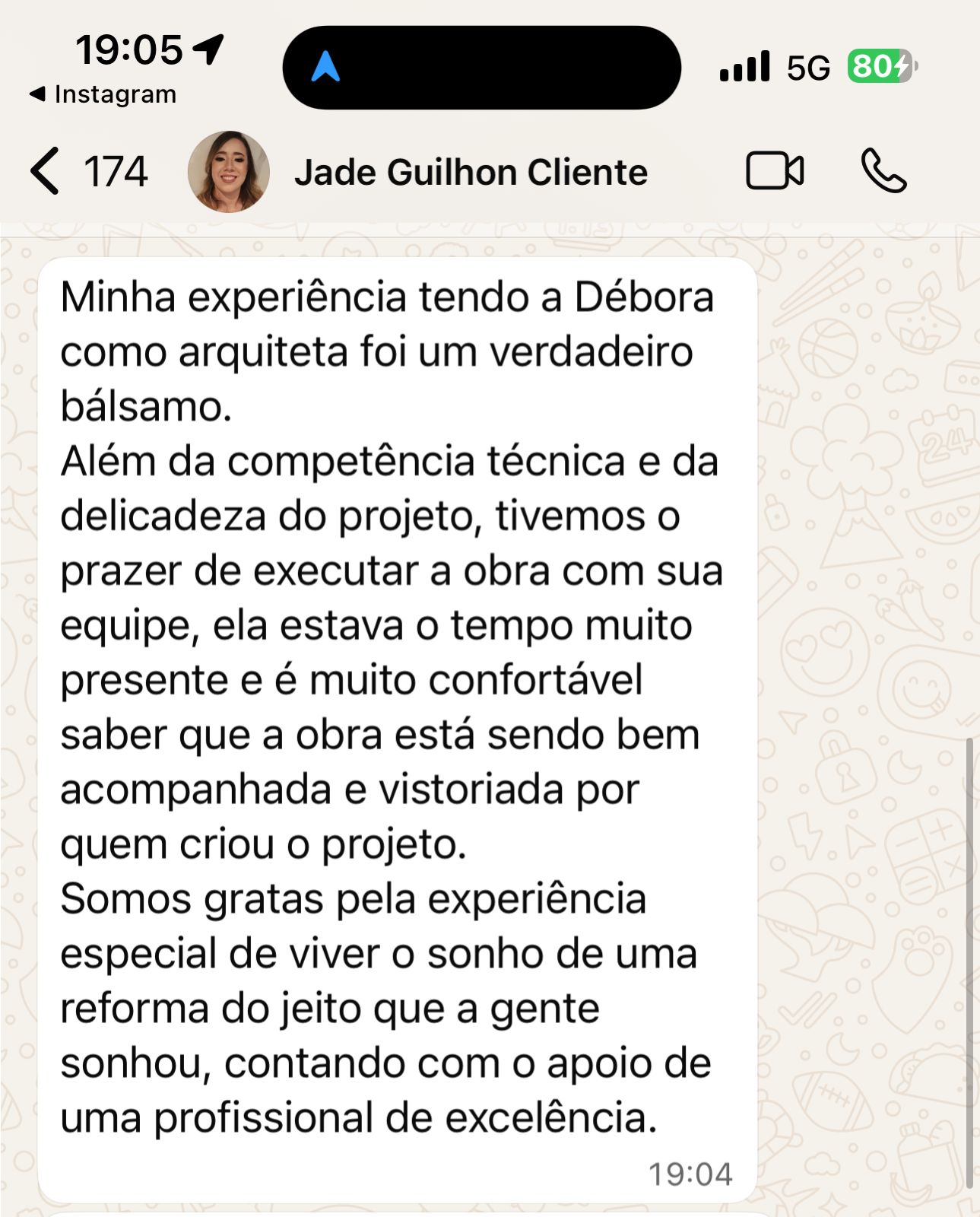Image resolution: width=980 pixels, height=1217 pixels.
Task: Open contact info for Jade Guilhon Cliente
Action: click(x=471, y=172)
